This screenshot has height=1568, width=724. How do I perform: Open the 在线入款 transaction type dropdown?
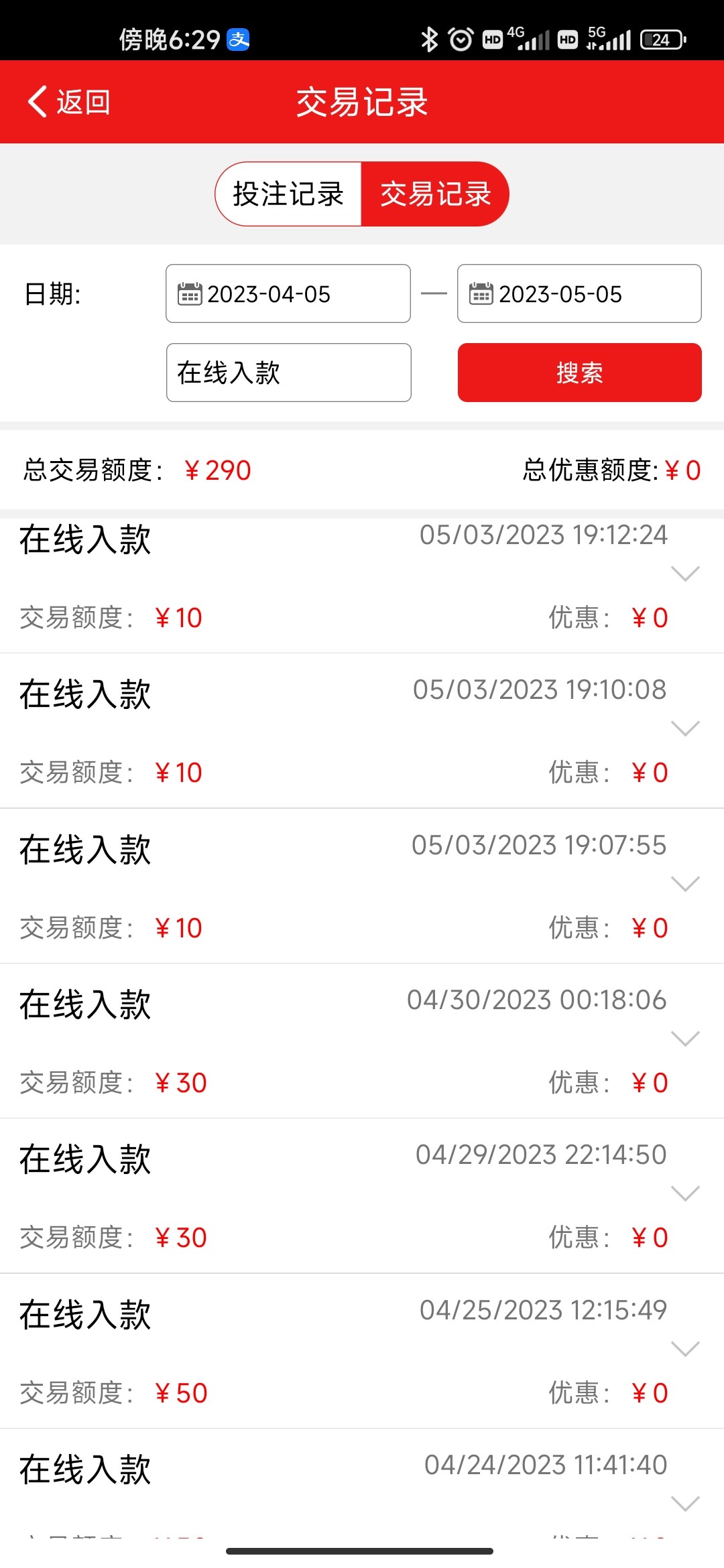[288, 373]
